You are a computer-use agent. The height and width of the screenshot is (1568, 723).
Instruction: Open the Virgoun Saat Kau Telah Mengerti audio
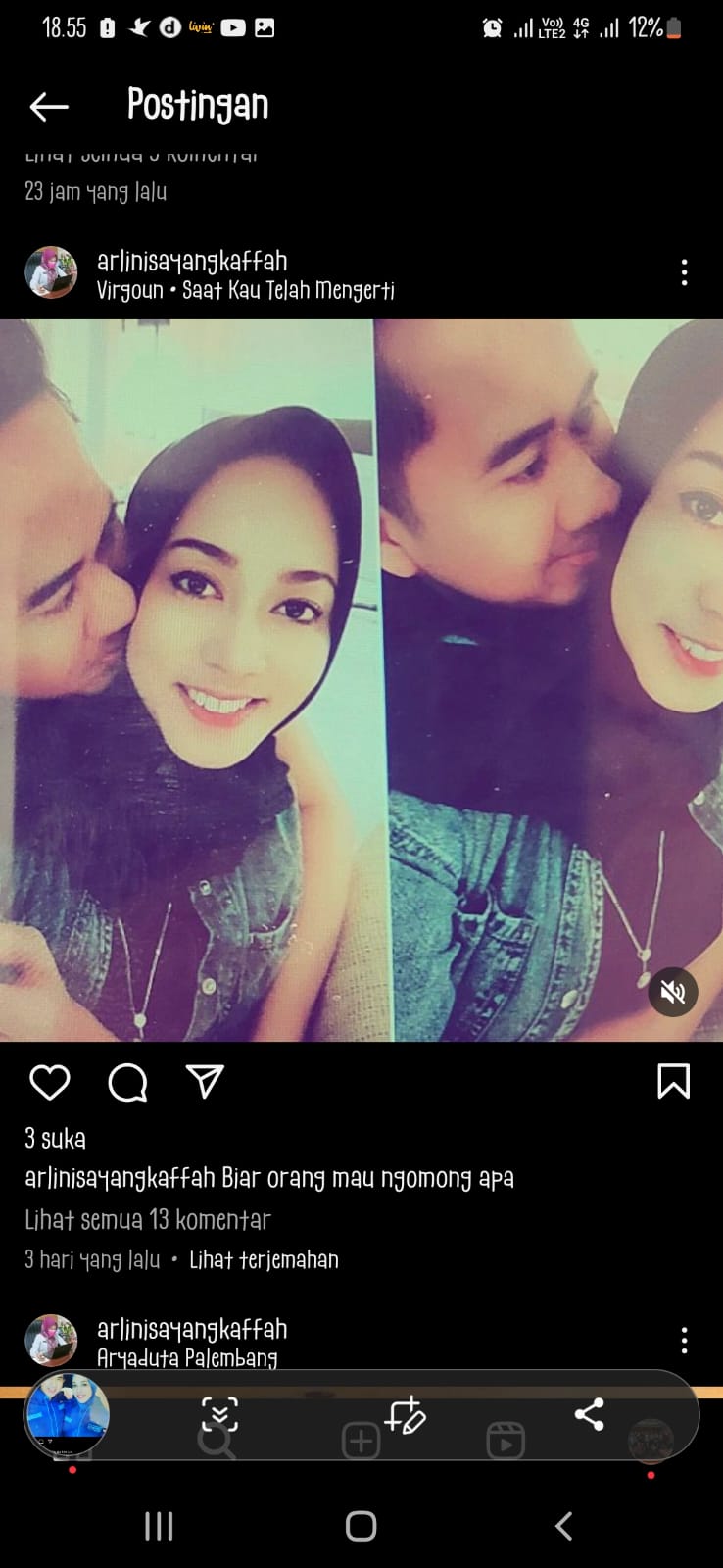pos(245,290)
